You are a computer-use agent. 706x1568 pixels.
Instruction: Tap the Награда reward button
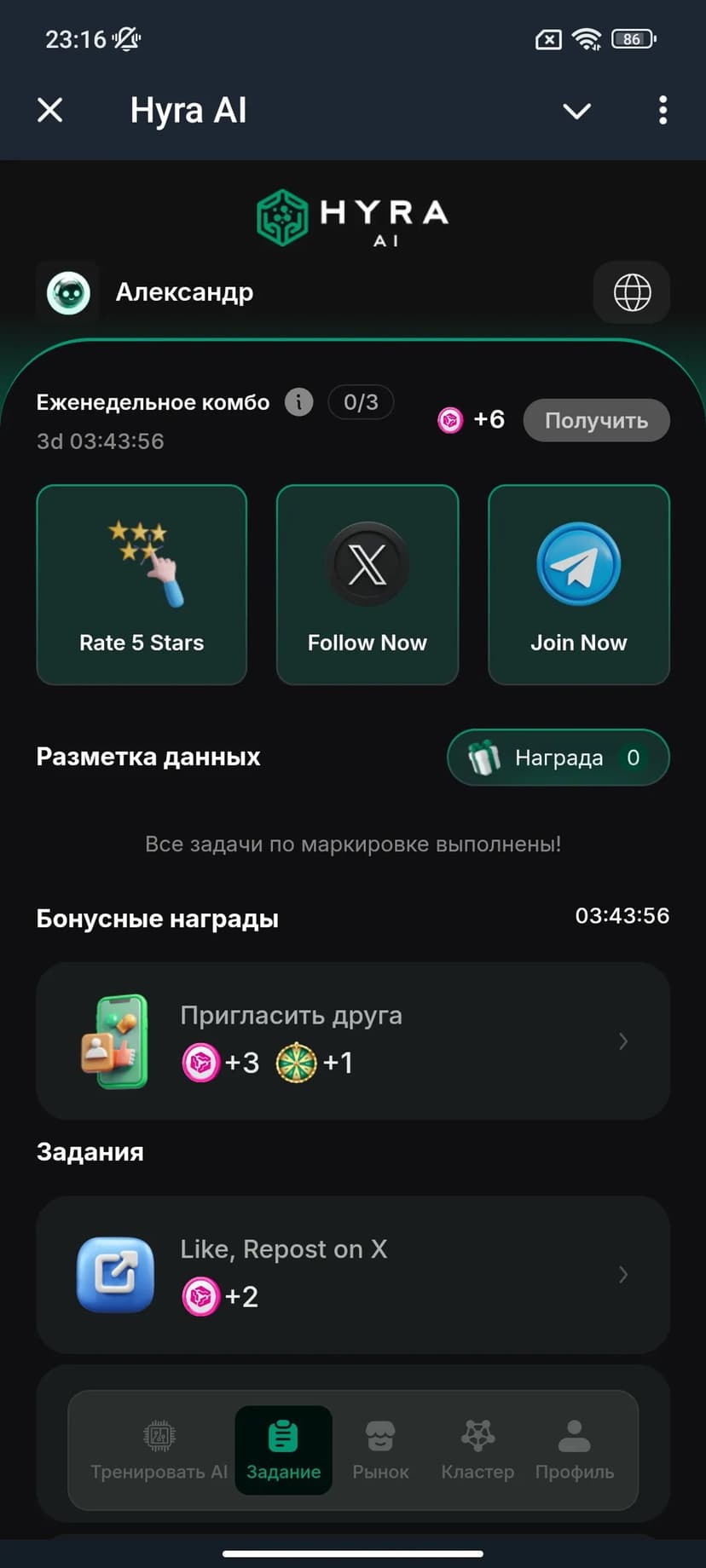558,758
